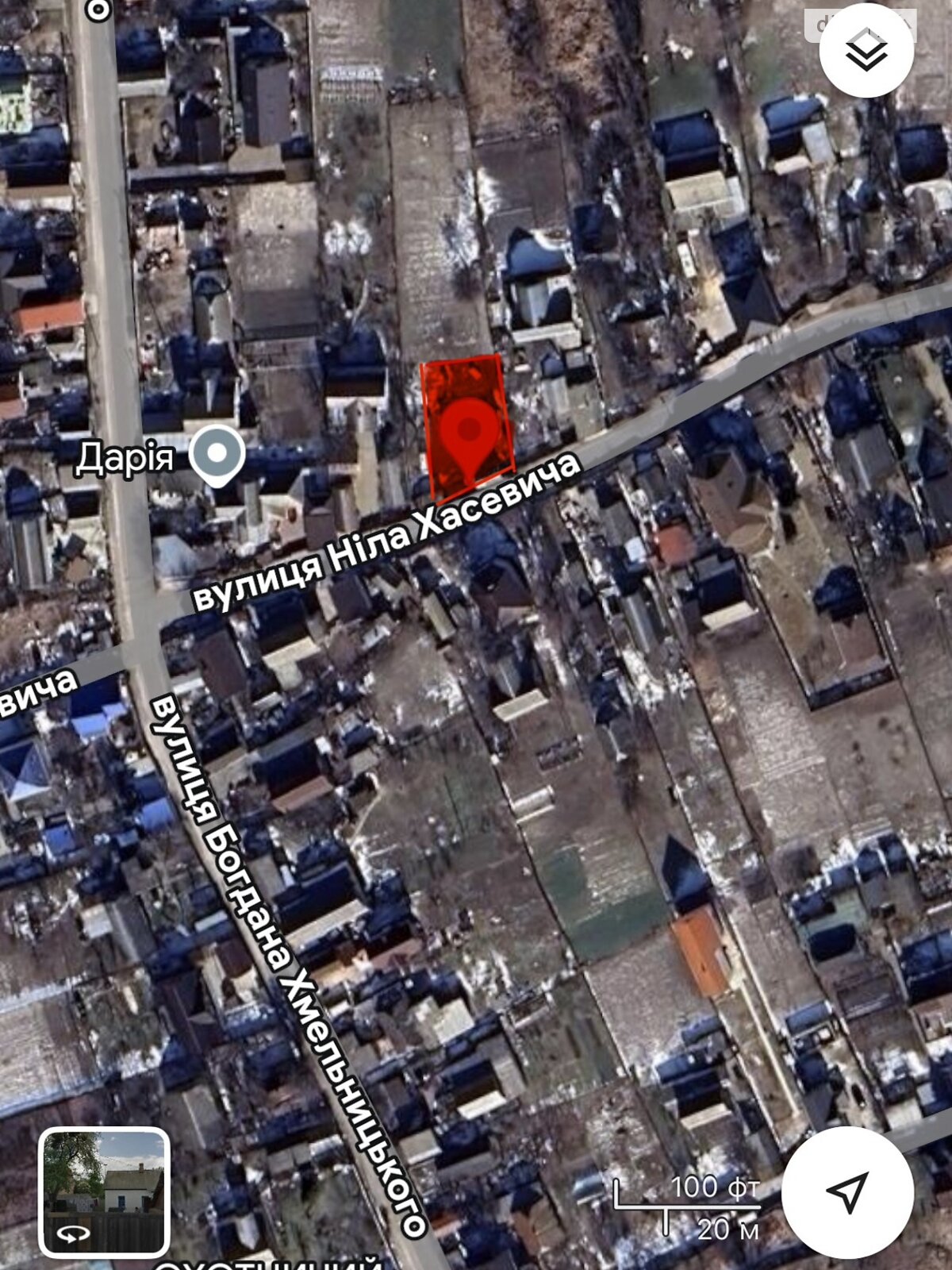Screen dimensions: 952x1270
Task: Select the Дарія place marker
Action: point(217,455)
